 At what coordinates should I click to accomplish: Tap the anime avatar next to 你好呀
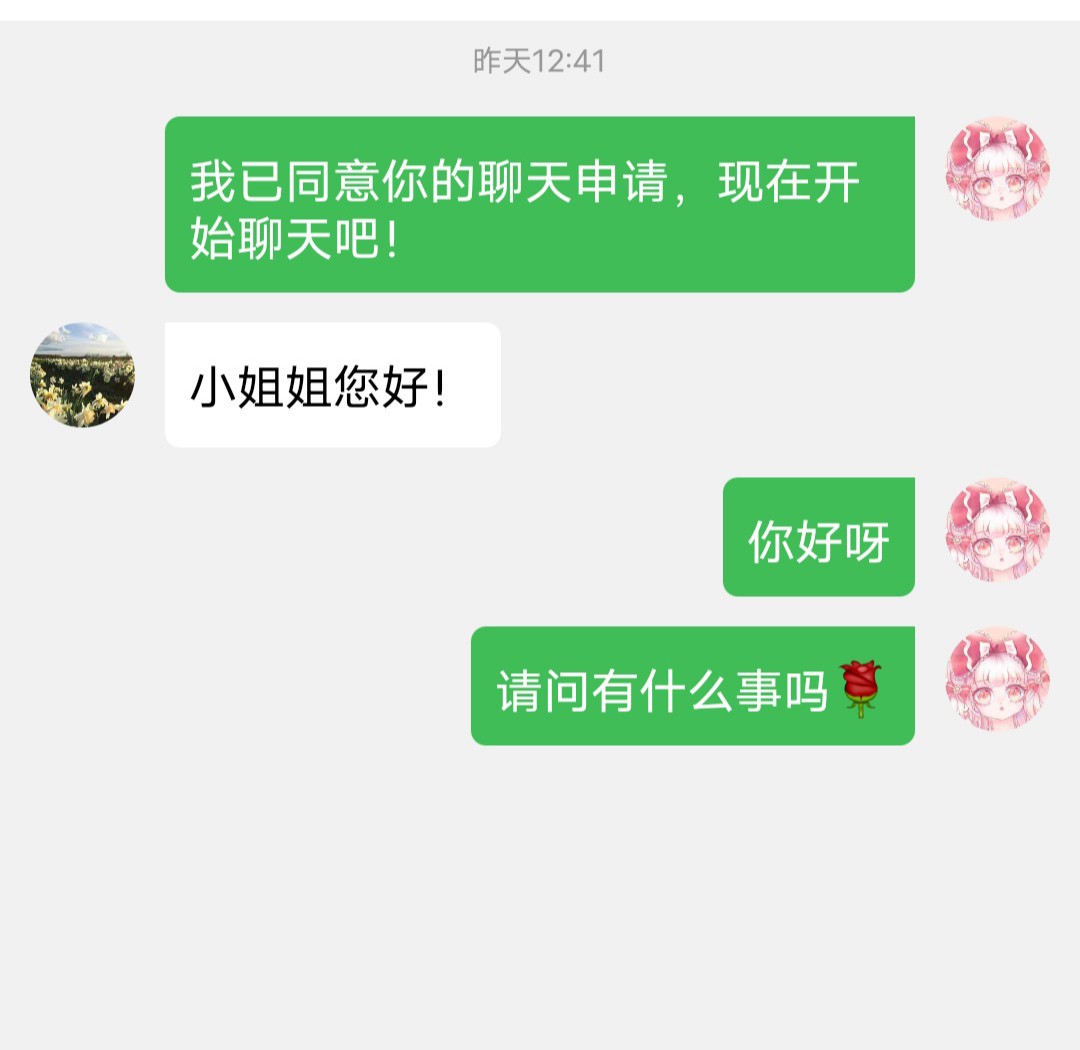click(997, 530)
